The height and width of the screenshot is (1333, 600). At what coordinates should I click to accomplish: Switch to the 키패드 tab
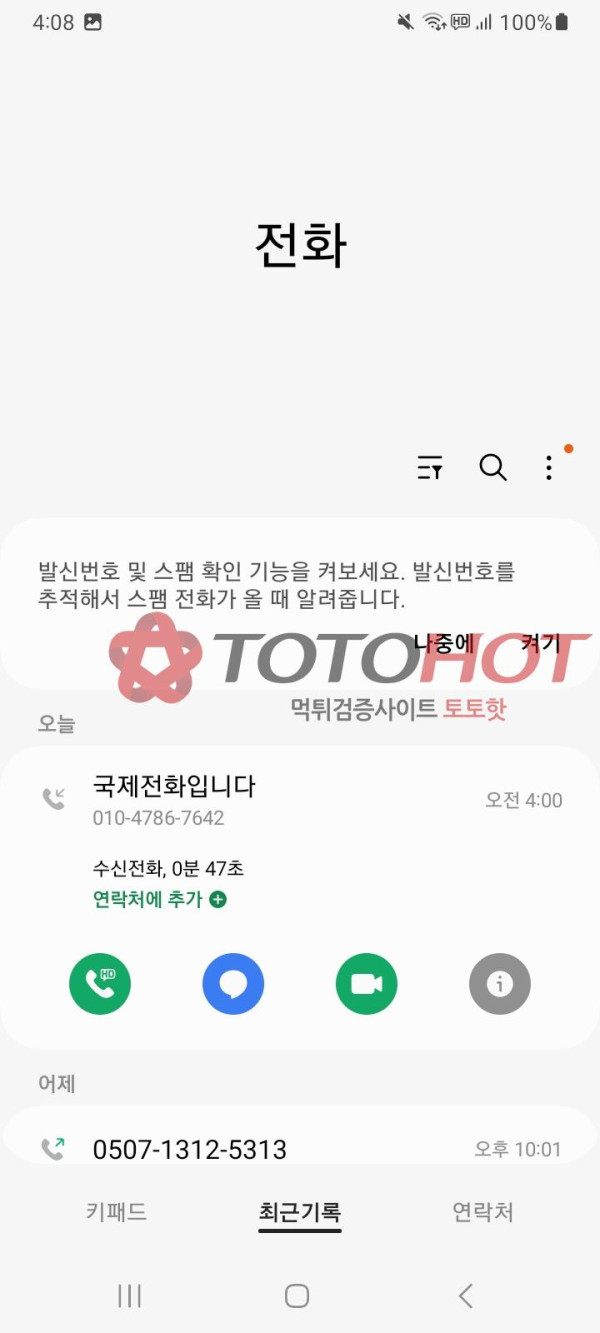click(116, 1212)
